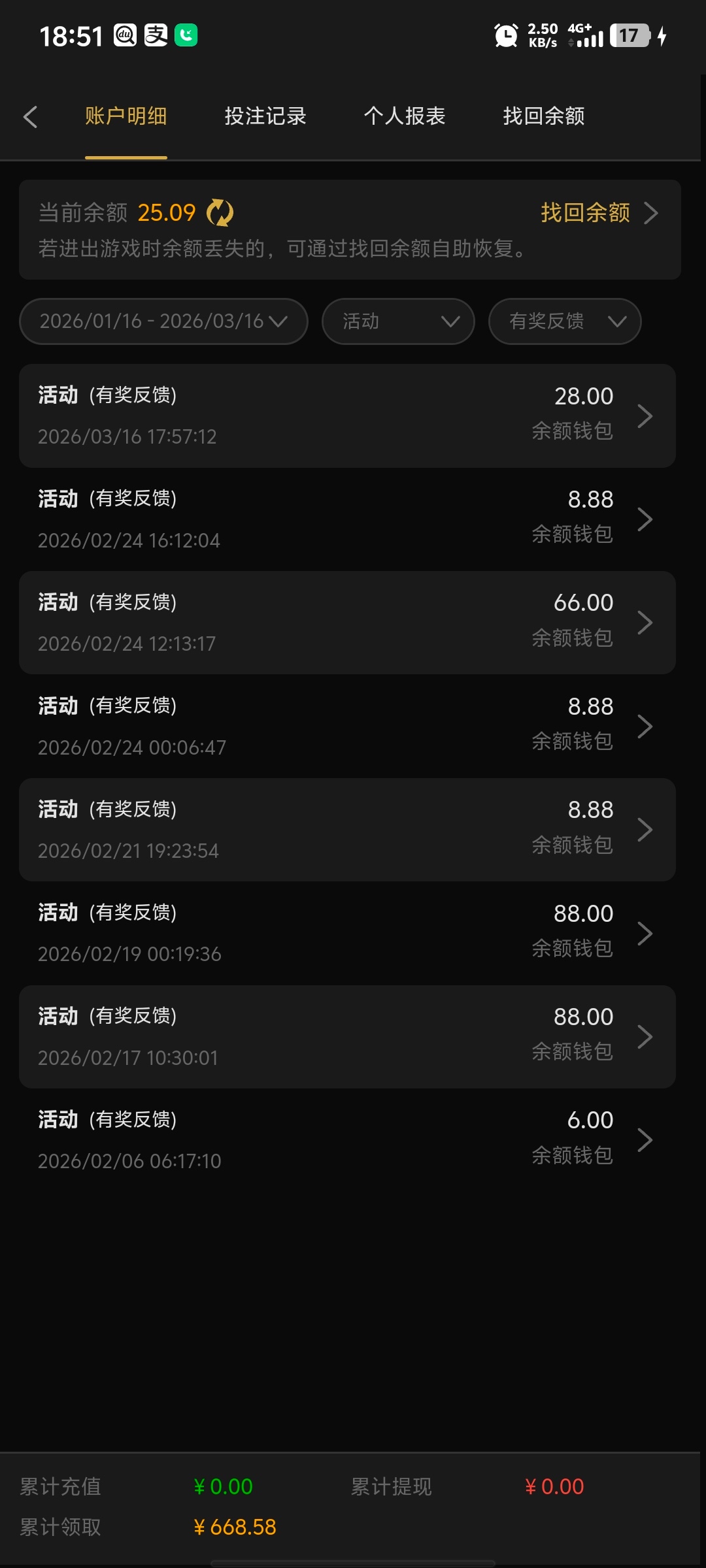View the 8.88 record at 16:12:04

click(347, 519)
